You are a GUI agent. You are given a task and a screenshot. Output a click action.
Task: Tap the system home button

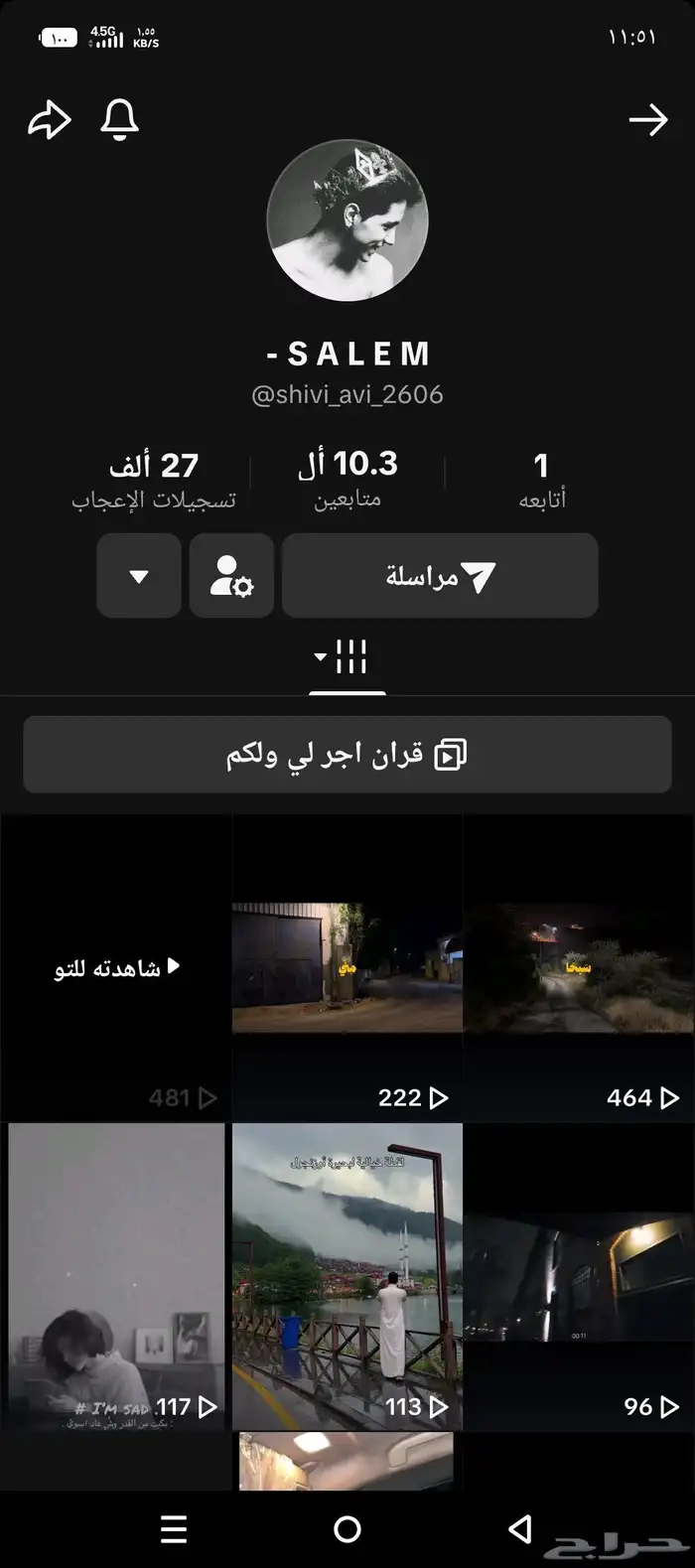point(347,1529)
